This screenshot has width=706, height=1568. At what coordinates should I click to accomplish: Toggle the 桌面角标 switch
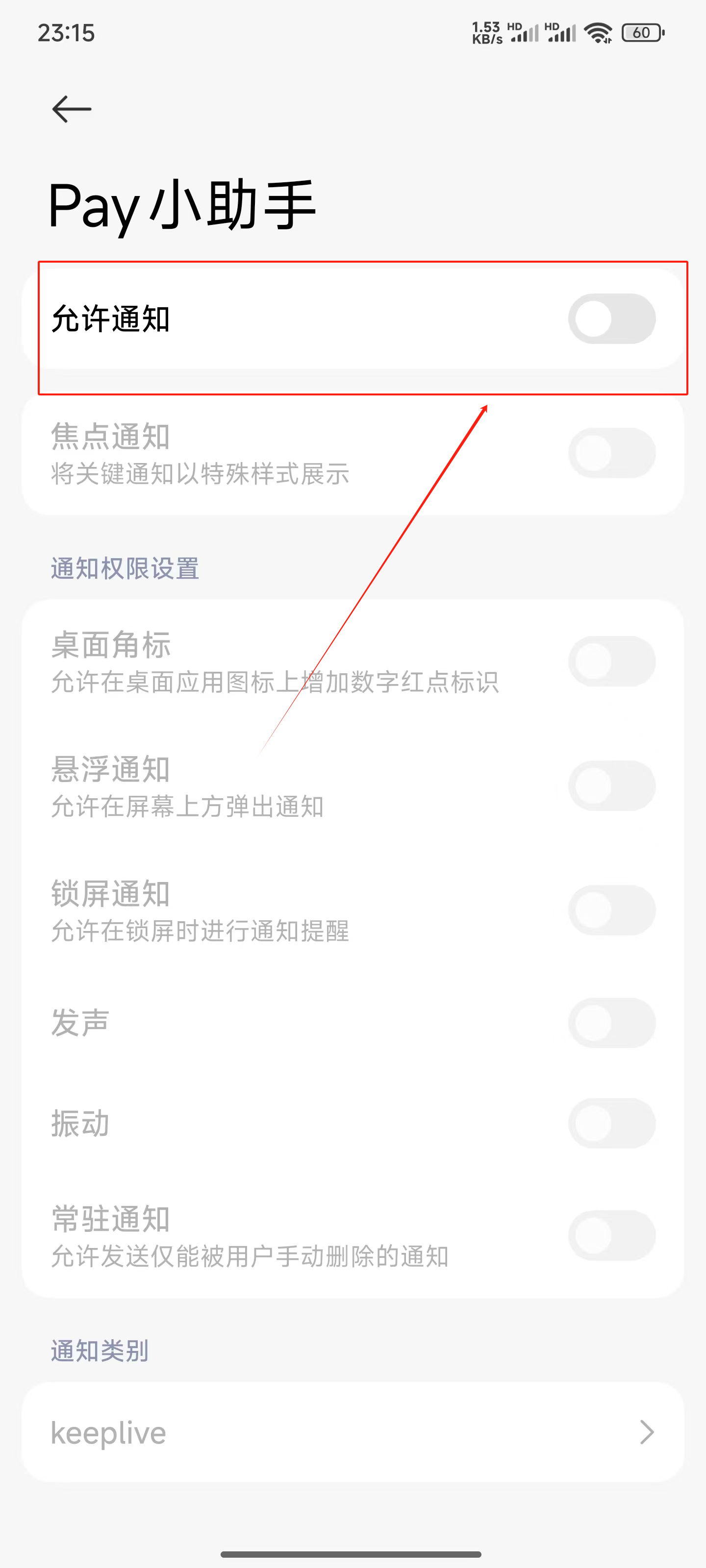[x=611, y=661]
